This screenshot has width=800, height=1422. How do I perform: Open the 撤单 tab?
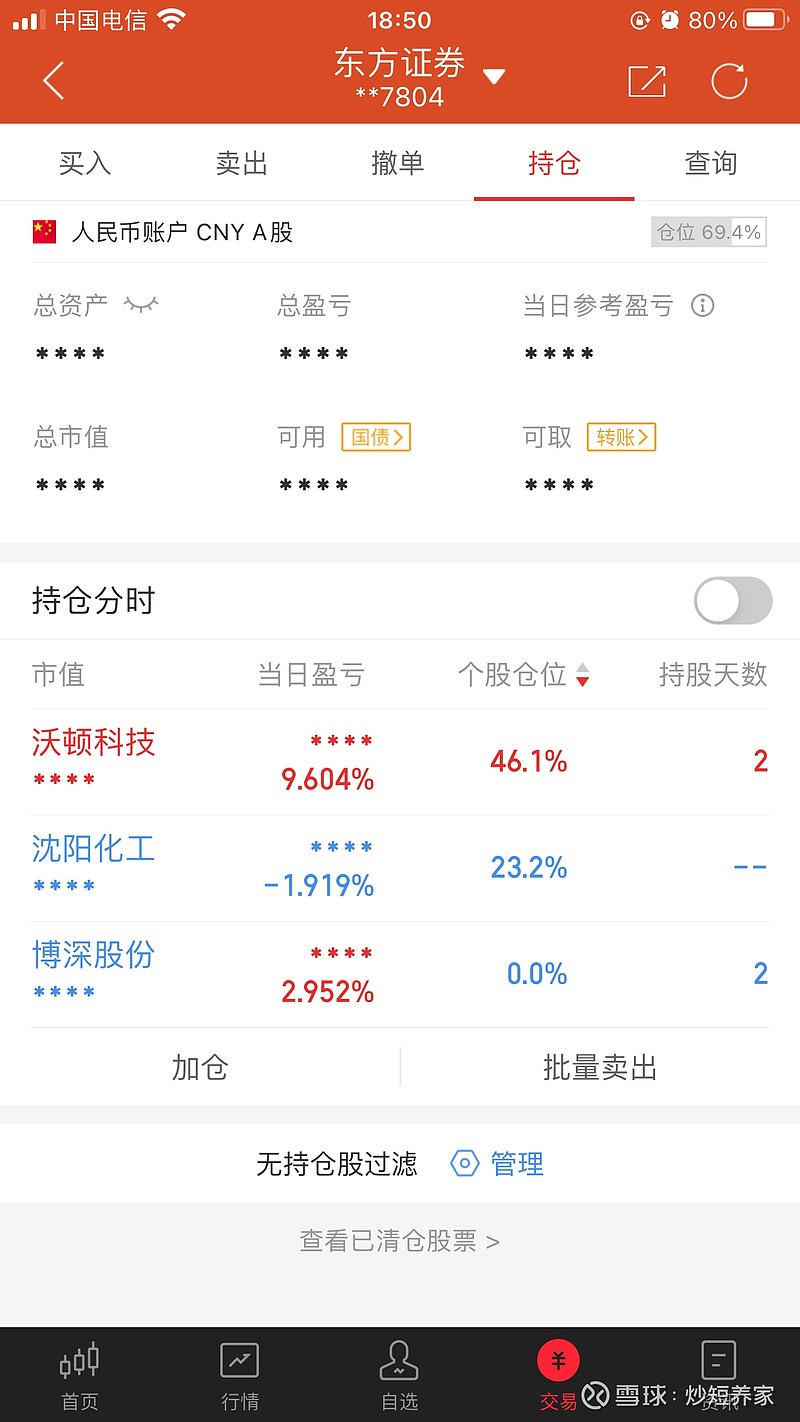pyautogui.click(x=398, y=163)
